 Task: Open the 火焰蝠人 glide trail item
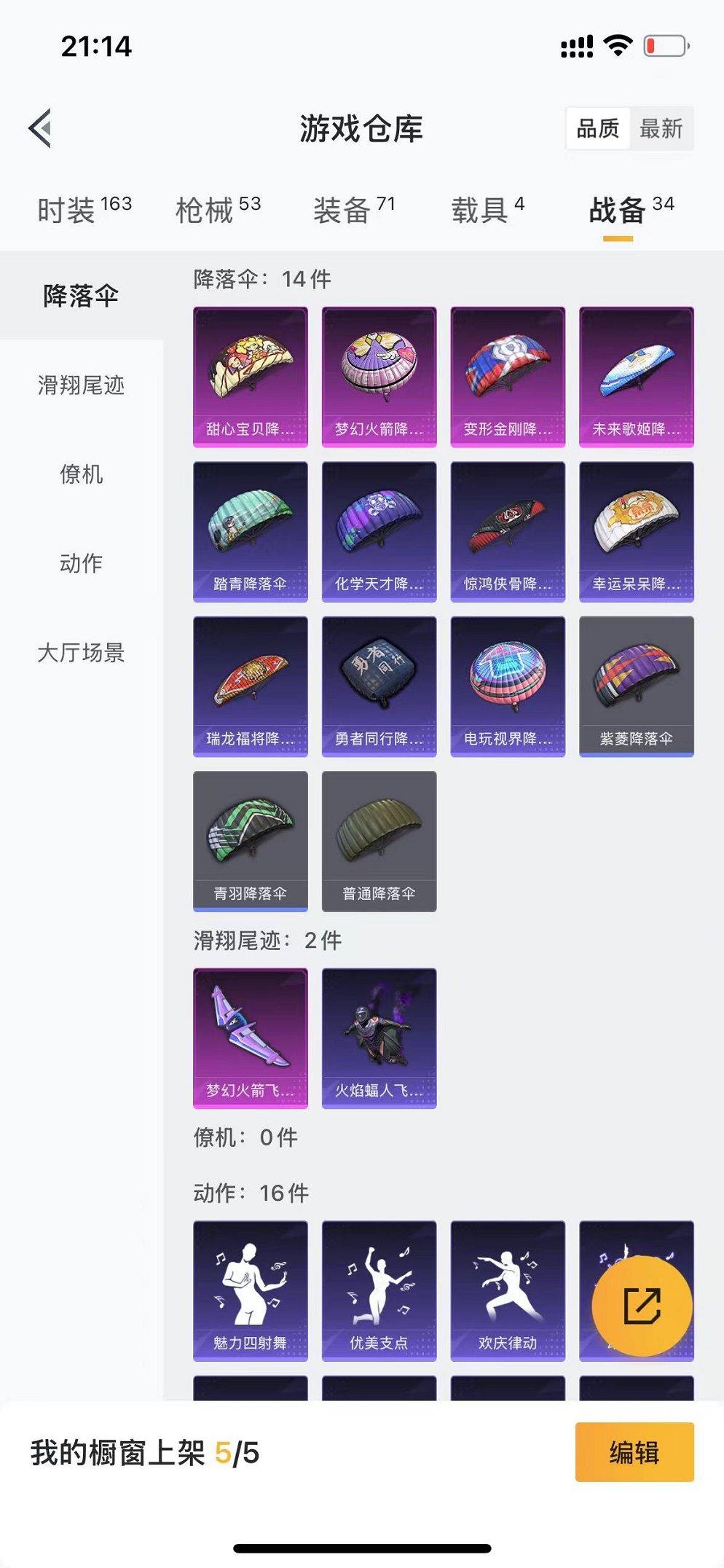(x=379, y=1038)
